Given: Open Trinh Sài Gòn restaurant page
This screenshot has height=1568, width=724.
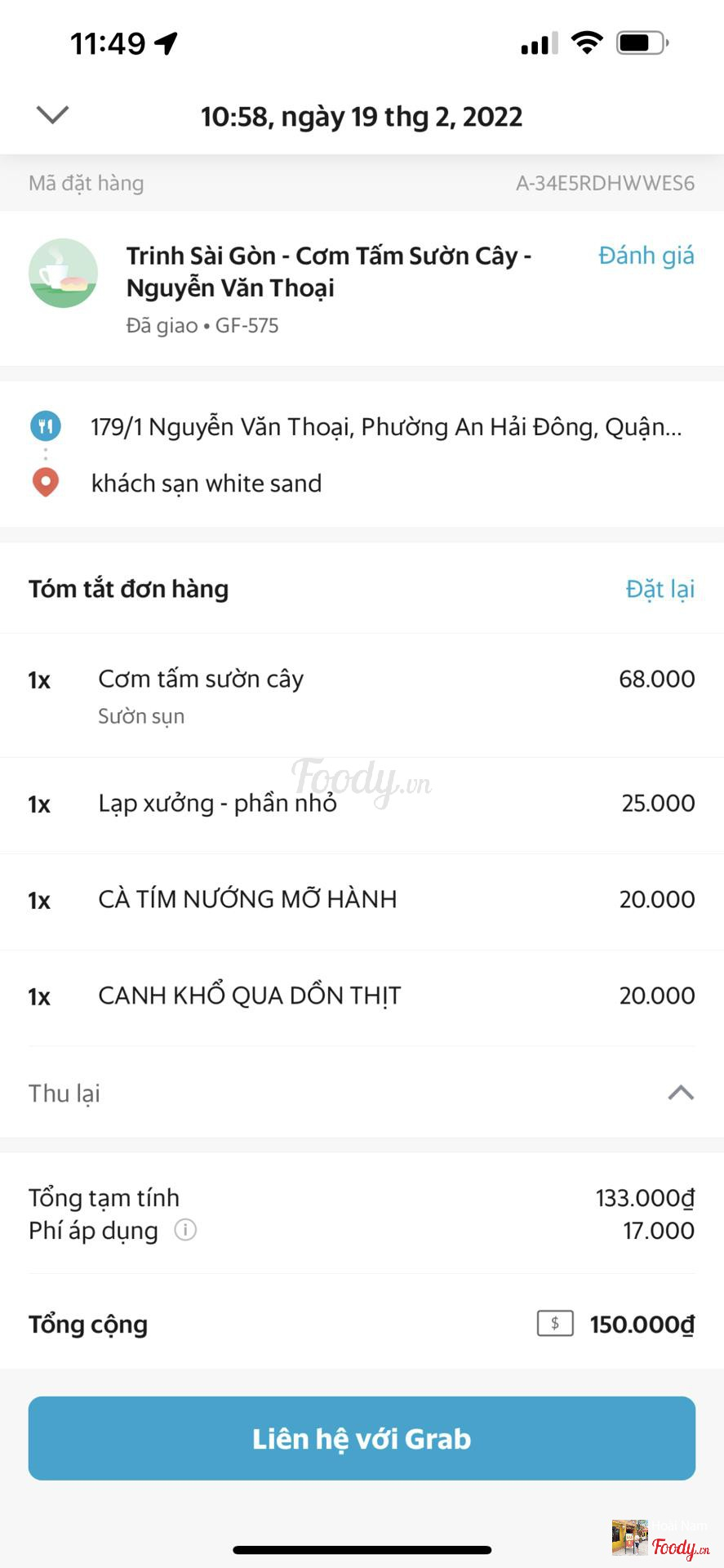Looking at the screenshot, I should point(328,272).
